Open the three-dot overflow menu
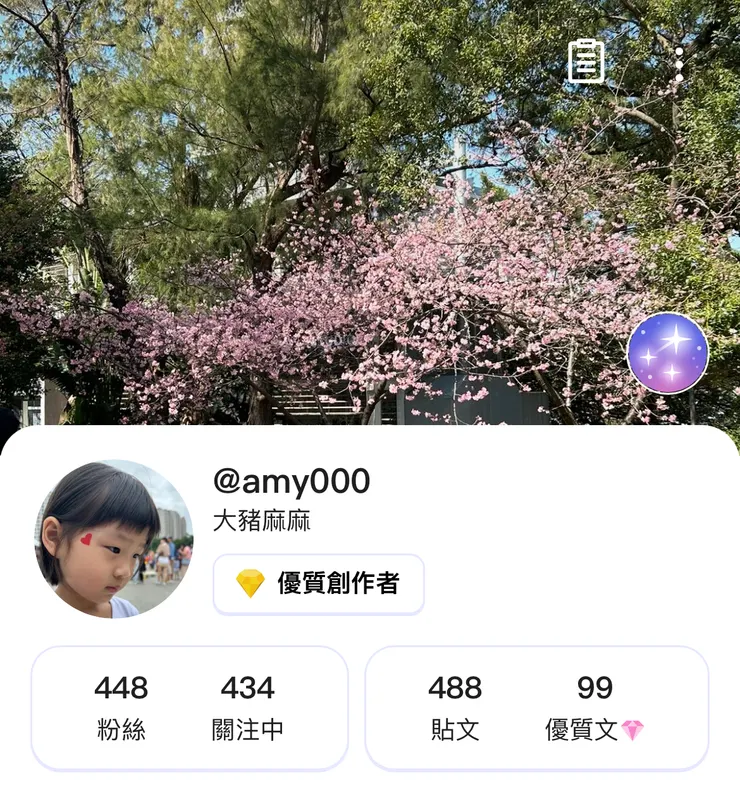The width and height of the screenshot is (740, 787). coord(679,64)
